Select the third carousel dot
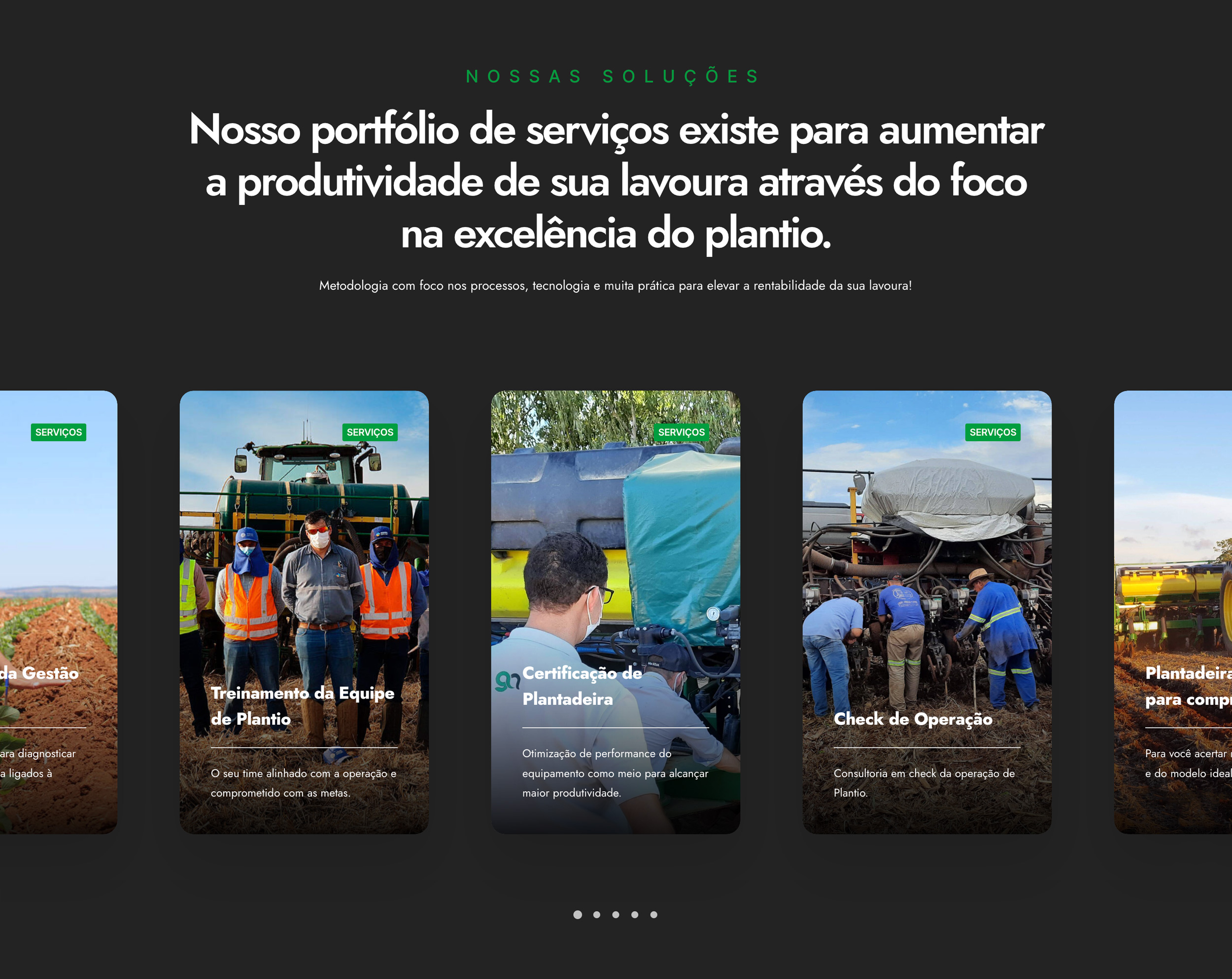This screenshot has height=979, width=1232. coord(616,914)
